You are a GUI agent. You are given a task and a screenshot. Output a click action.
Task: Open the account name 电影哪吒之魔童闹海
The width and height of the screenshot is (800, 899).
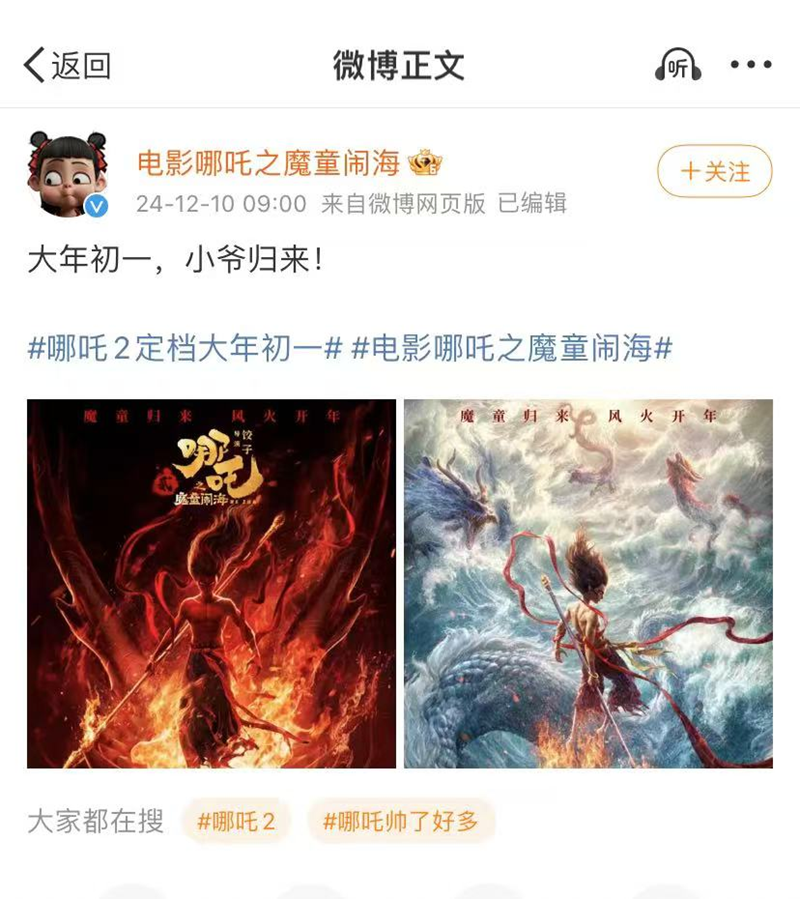click(268, 161)
